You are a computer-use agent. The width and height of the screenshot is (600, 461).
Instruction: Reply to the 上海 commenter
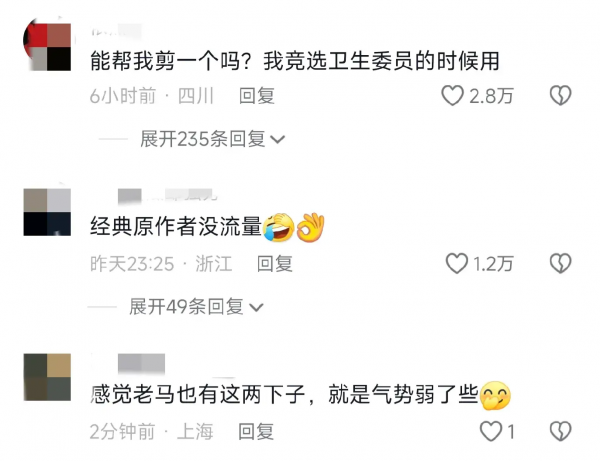pos(256,432)
